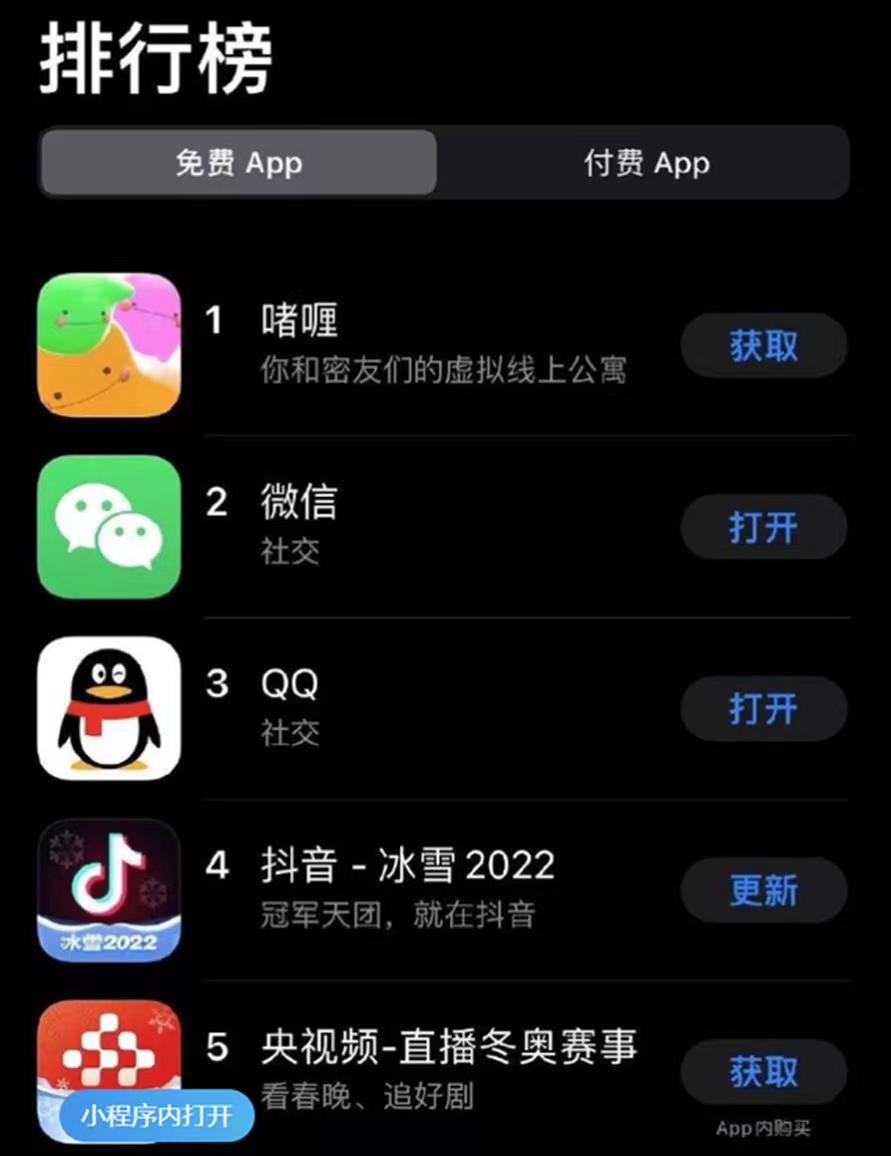
Task: Tap 打开 next to QQ
Action: coord(763,709)
